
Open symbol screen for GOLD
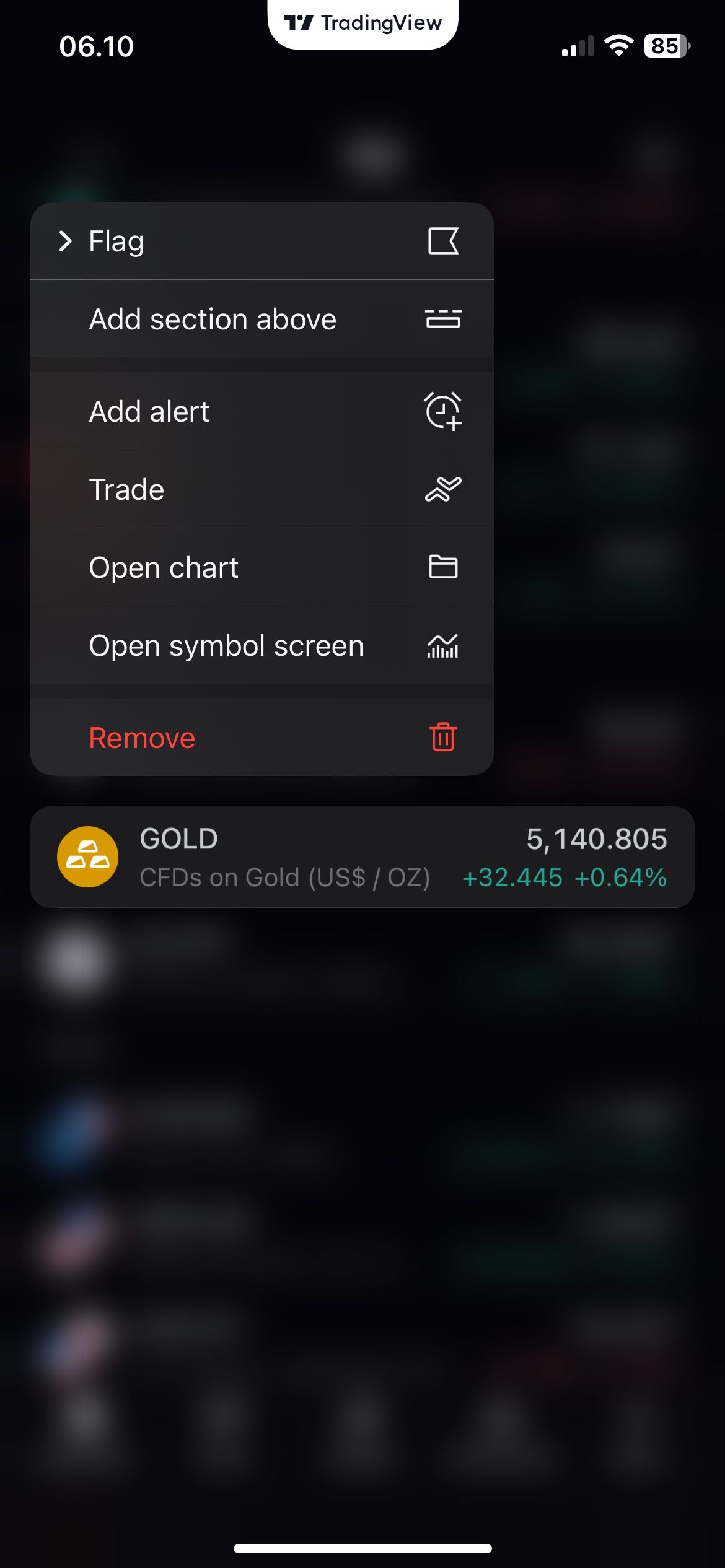(x=260, y=645)
